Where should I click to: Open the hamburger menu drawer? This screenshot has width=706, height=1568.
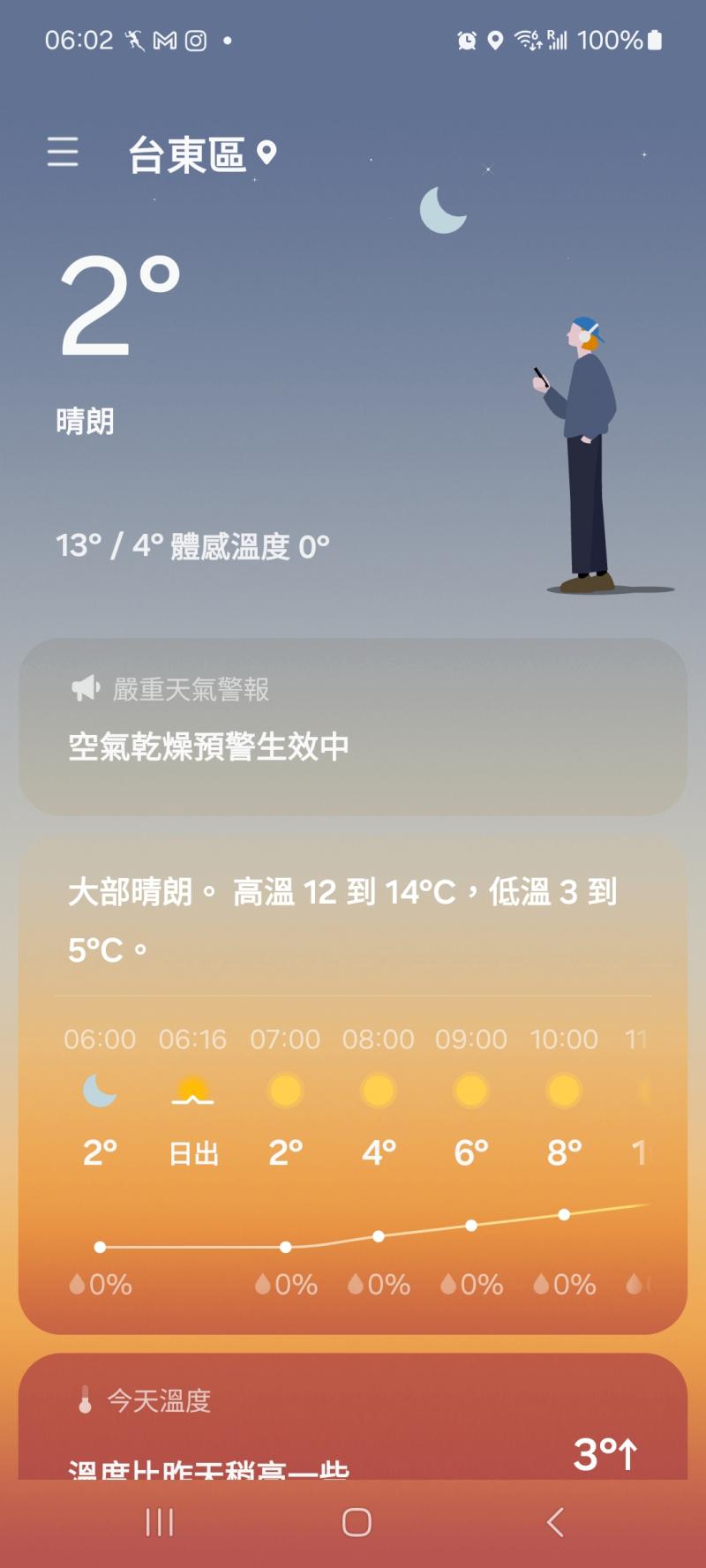(x=63, y=152)
